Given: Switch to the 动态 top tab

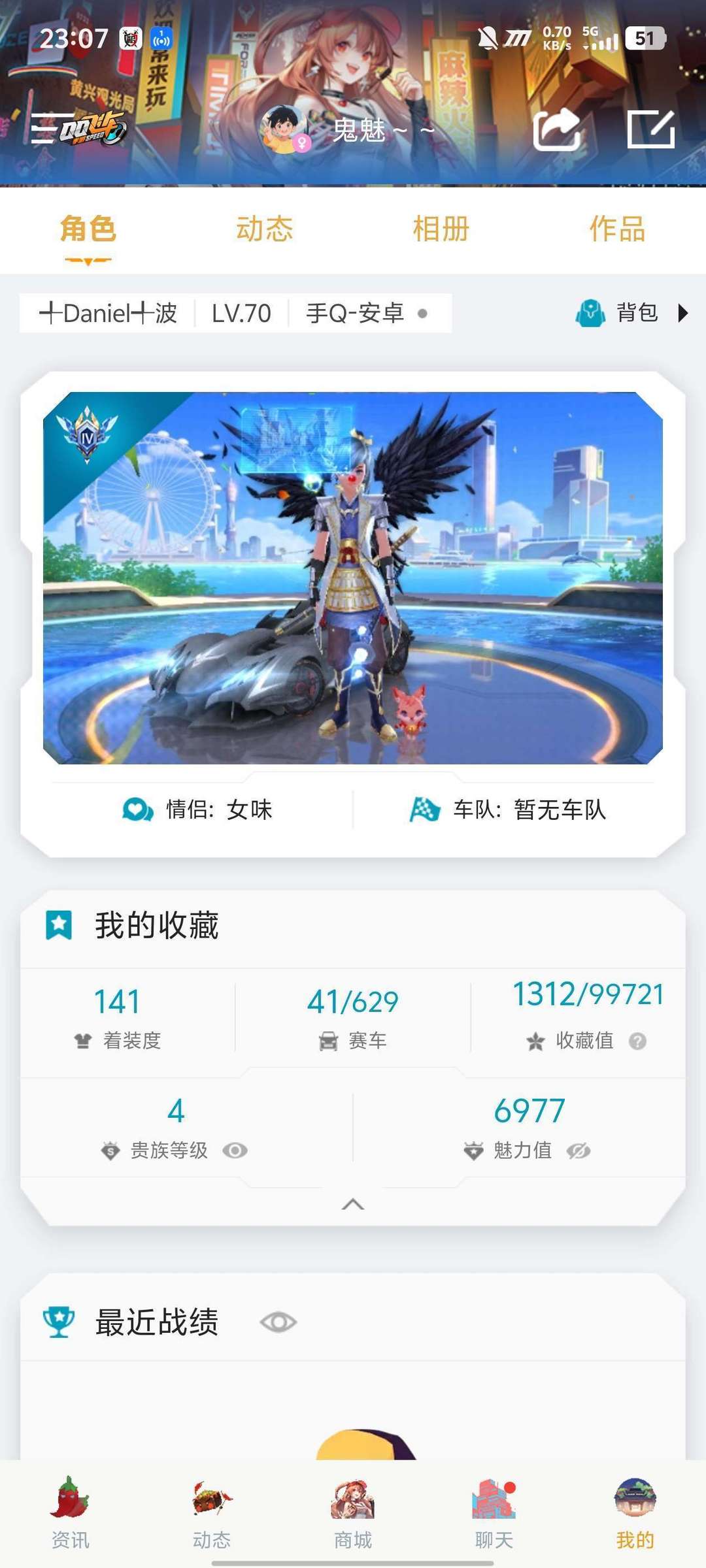Looking at the screenshot, I should click(264, 229).
